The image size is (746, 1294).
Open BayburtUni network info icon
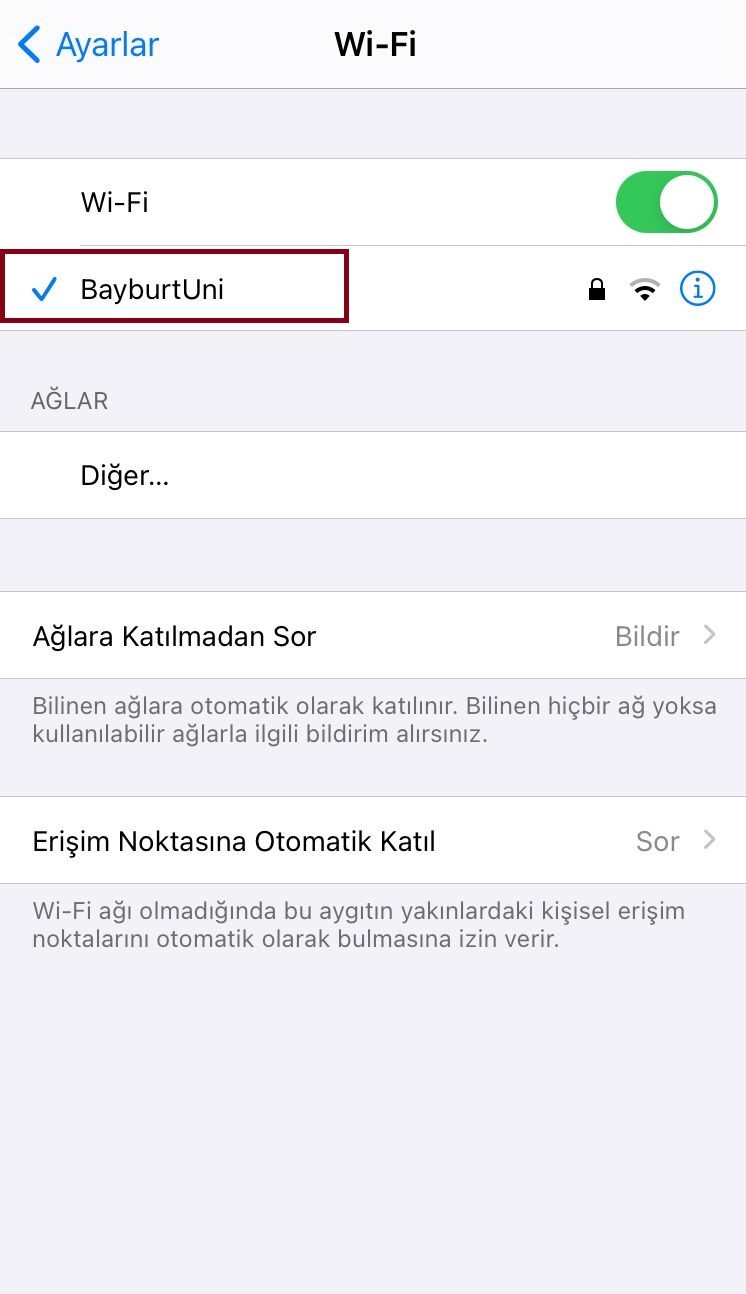(697, 290)
